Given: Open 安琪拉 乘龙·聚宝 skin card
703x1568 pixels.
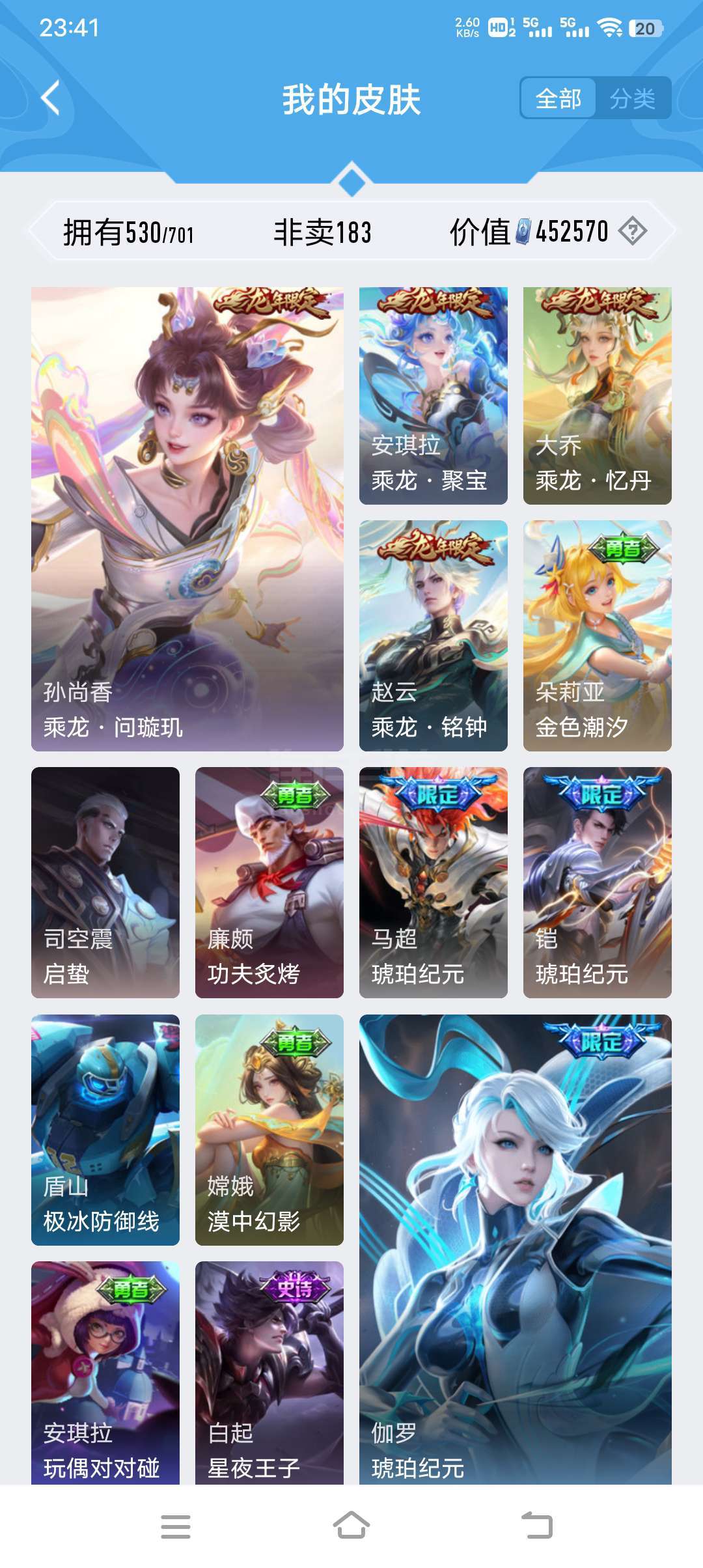Looking at the screenshot, I should (434, 396).
